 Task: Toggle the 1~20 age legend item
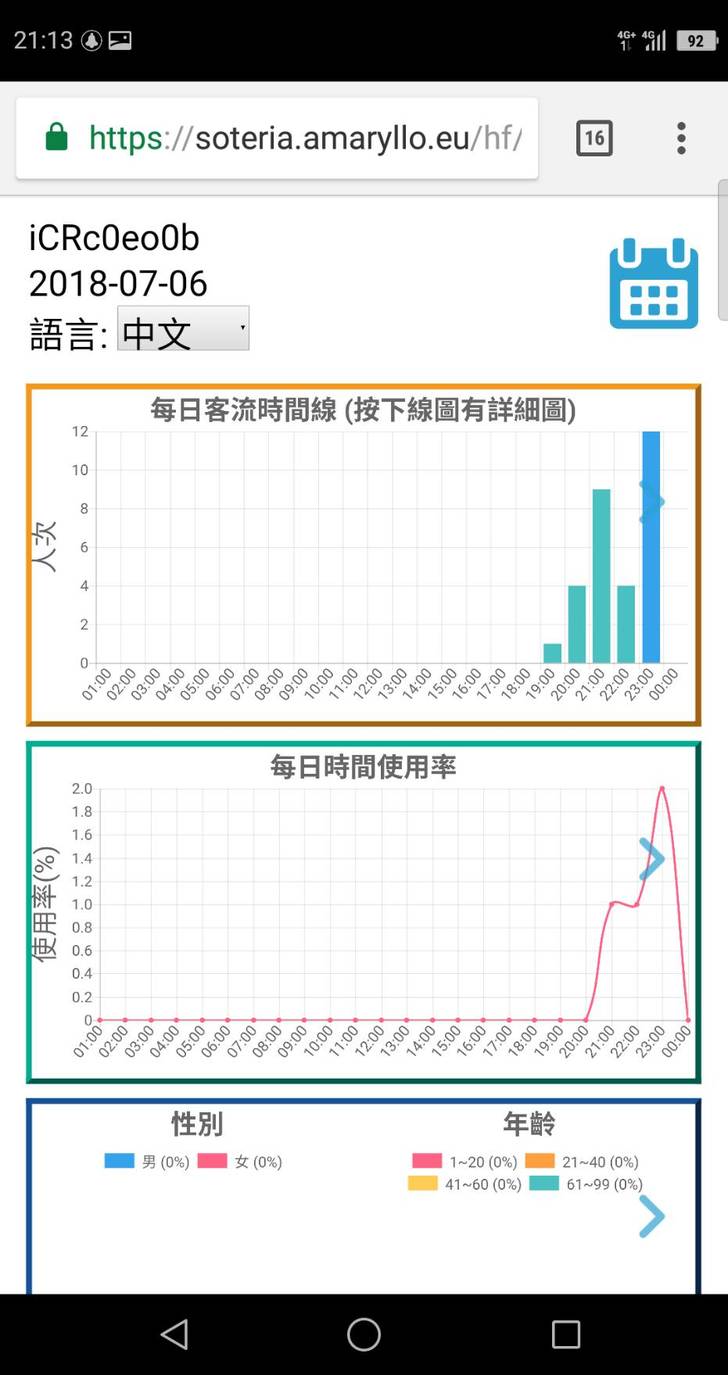coord(464,1162)
